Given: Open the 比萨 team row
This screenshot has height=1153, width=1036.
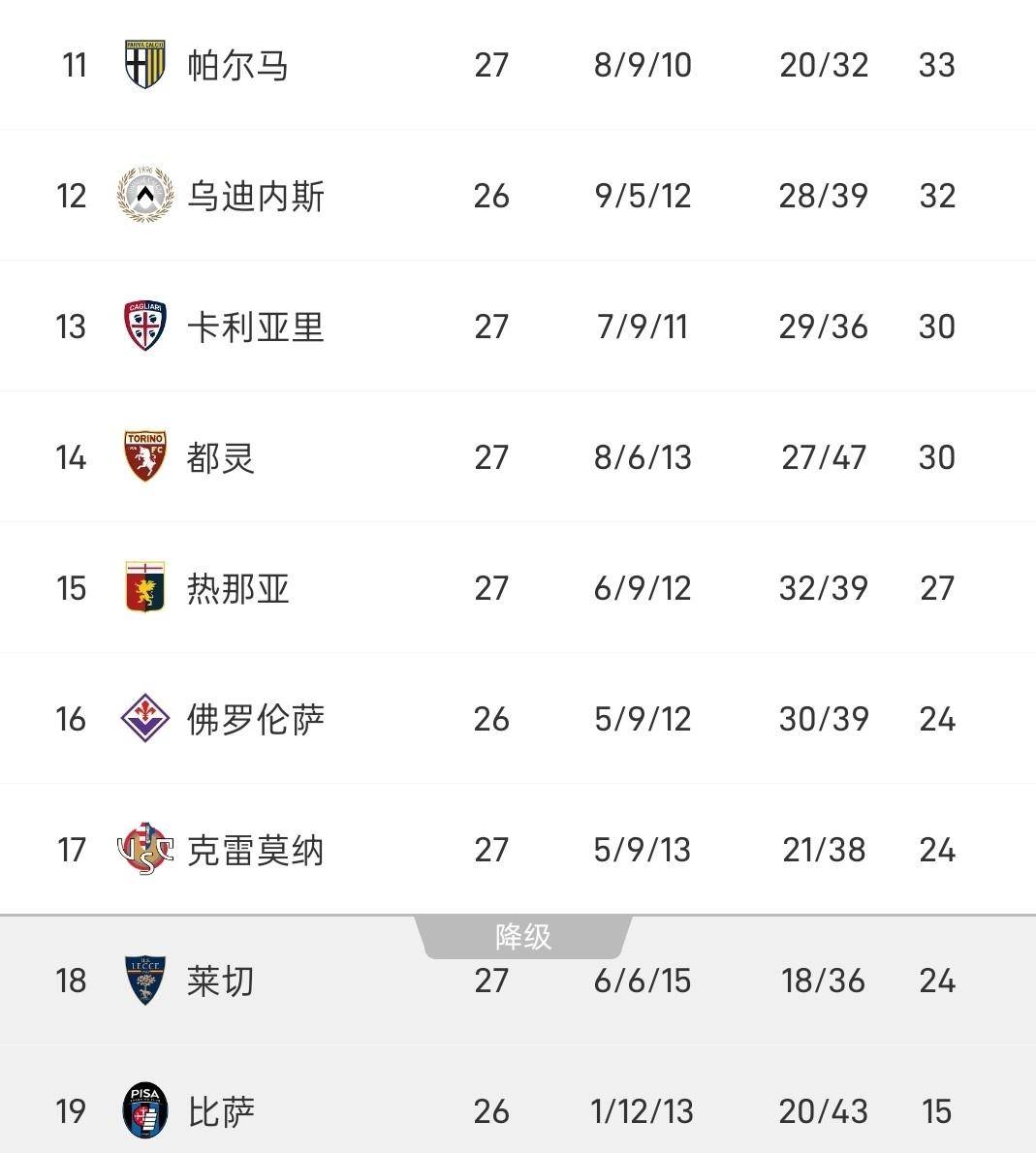Looking at the screenshot, I should [221, 1111].
